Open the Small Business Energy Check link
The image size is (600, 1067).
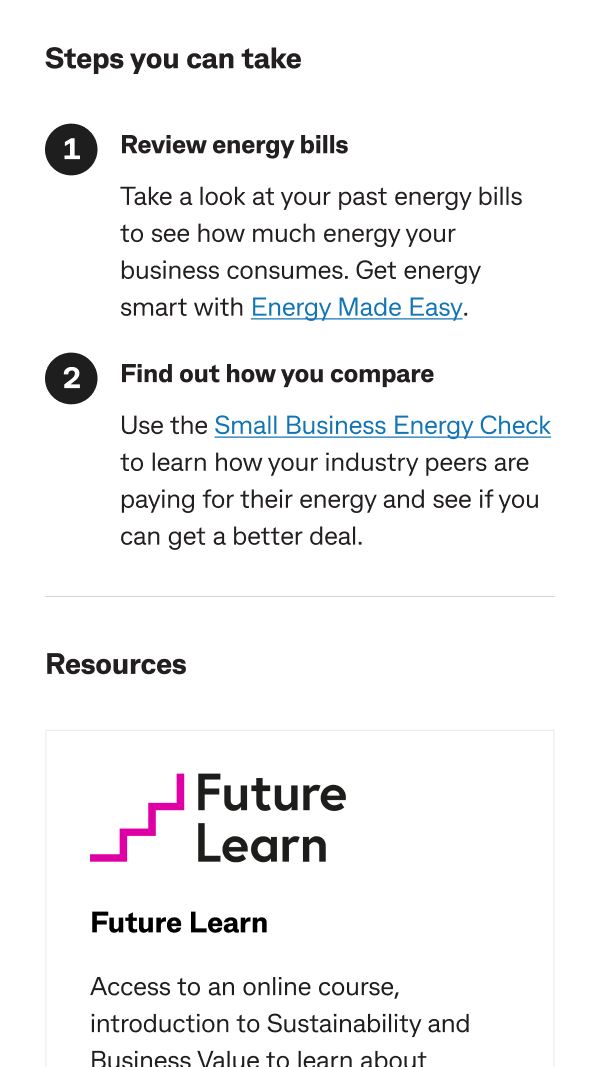pyautogui.click(x=382, y=425)
